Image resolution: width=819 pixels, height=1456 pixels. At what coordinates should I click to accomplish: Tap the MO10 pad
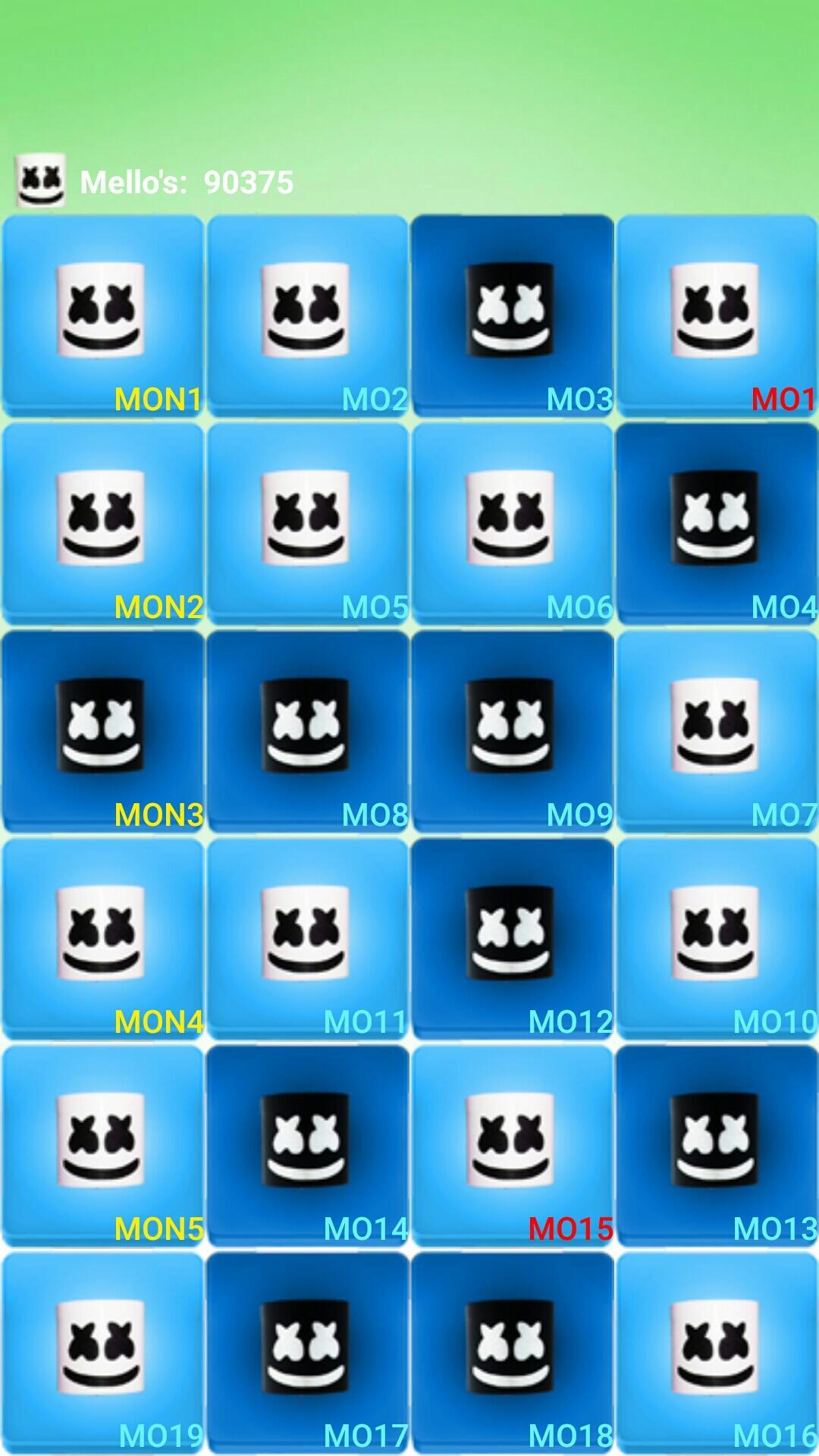(717, 937)
